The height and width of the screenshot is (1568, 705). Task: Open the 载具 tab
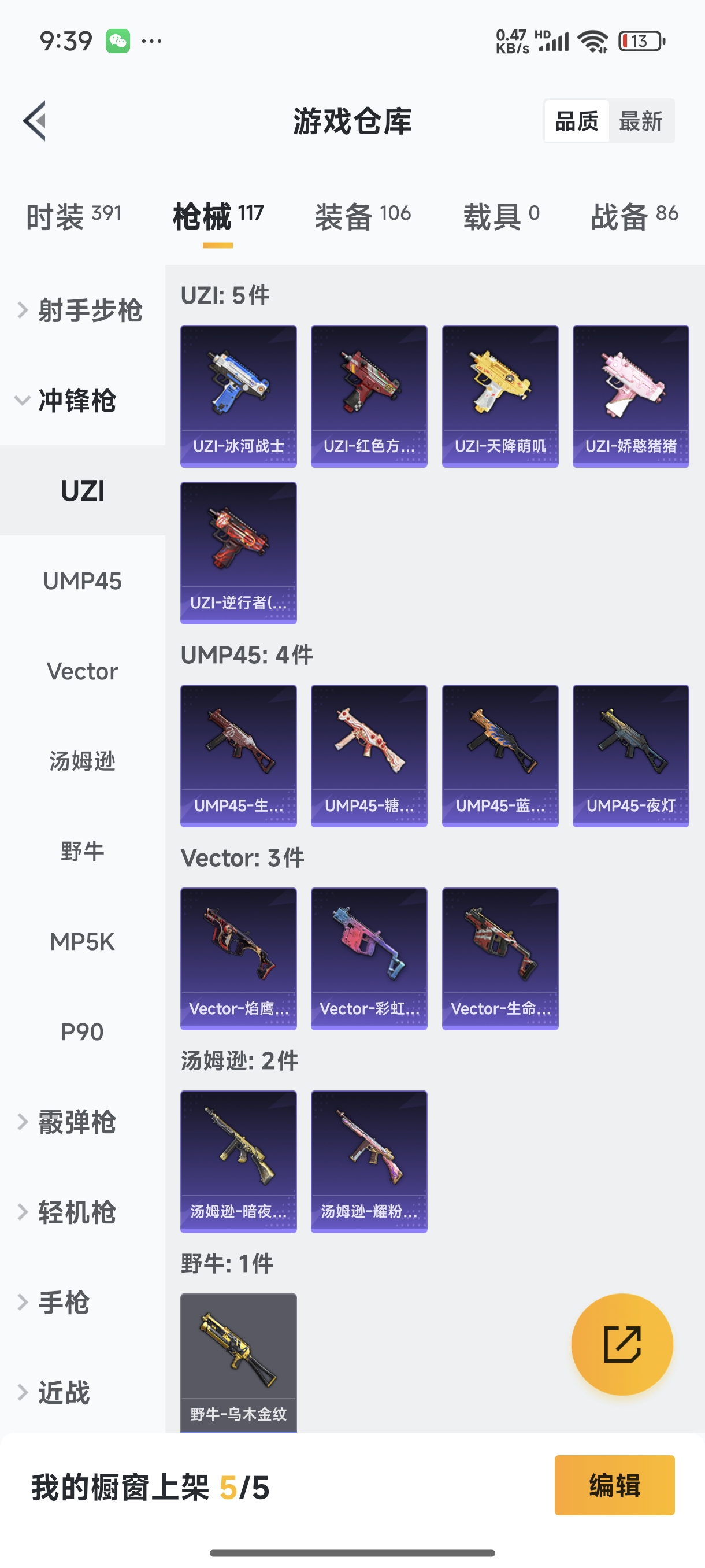[500, 216]
